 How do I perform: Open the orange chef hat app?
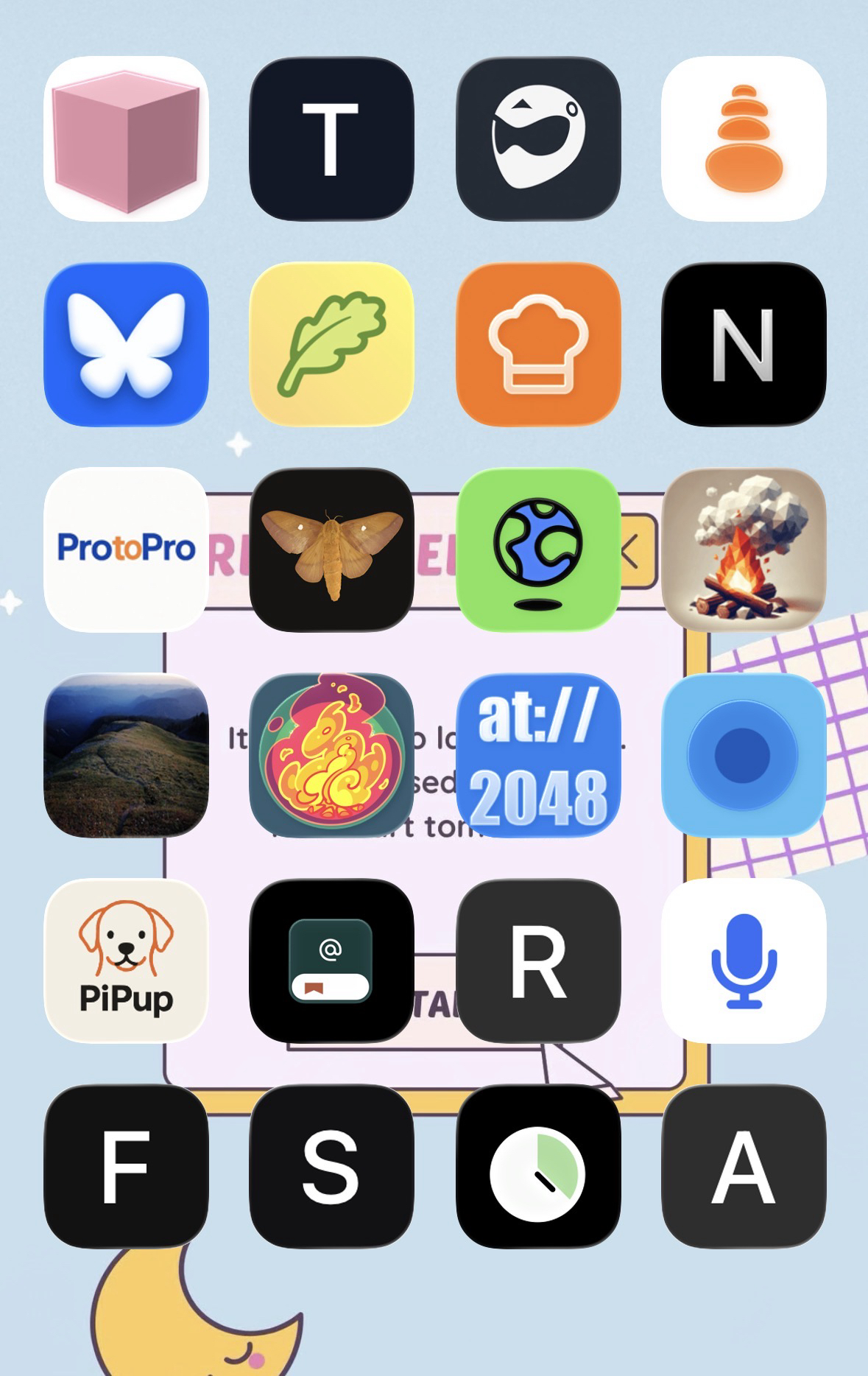[x=538, y=344]
